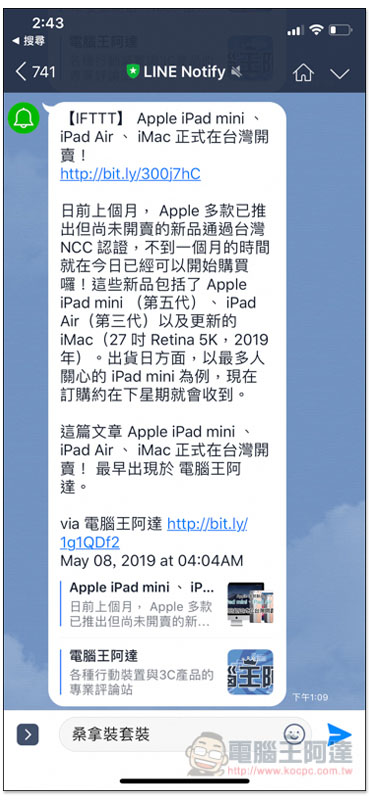This screenshot has height=800, width=369.
Task: Open the bit.ly/300j7hC link
Action: coord(130,174)
